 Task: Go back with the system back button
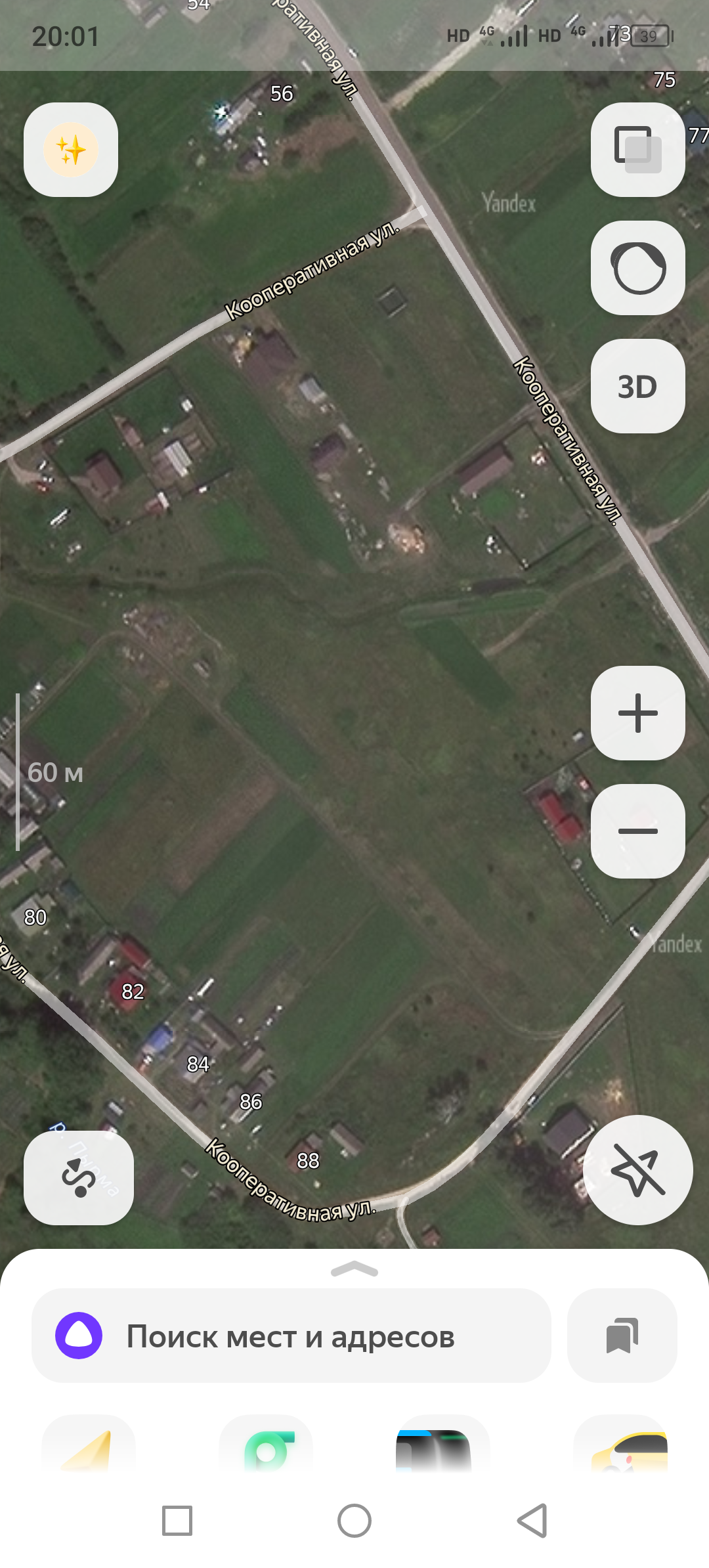532,1520
